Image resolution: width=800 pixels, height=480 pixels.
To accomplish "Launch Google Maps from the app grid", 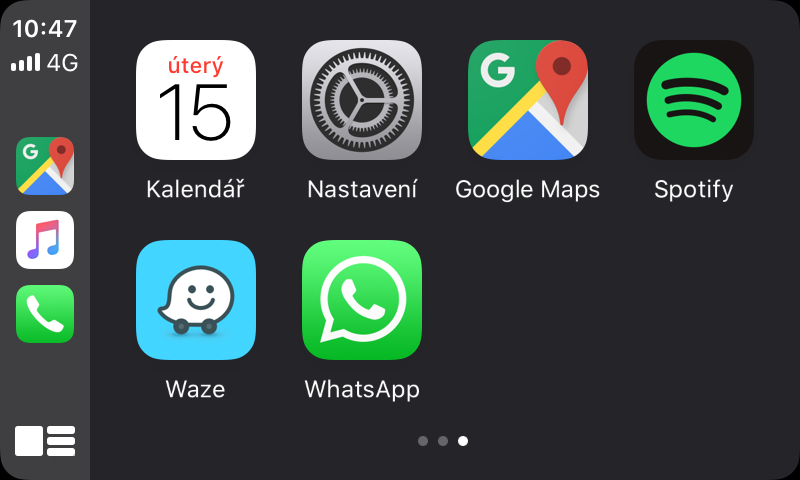I will (x=528, y=100).
